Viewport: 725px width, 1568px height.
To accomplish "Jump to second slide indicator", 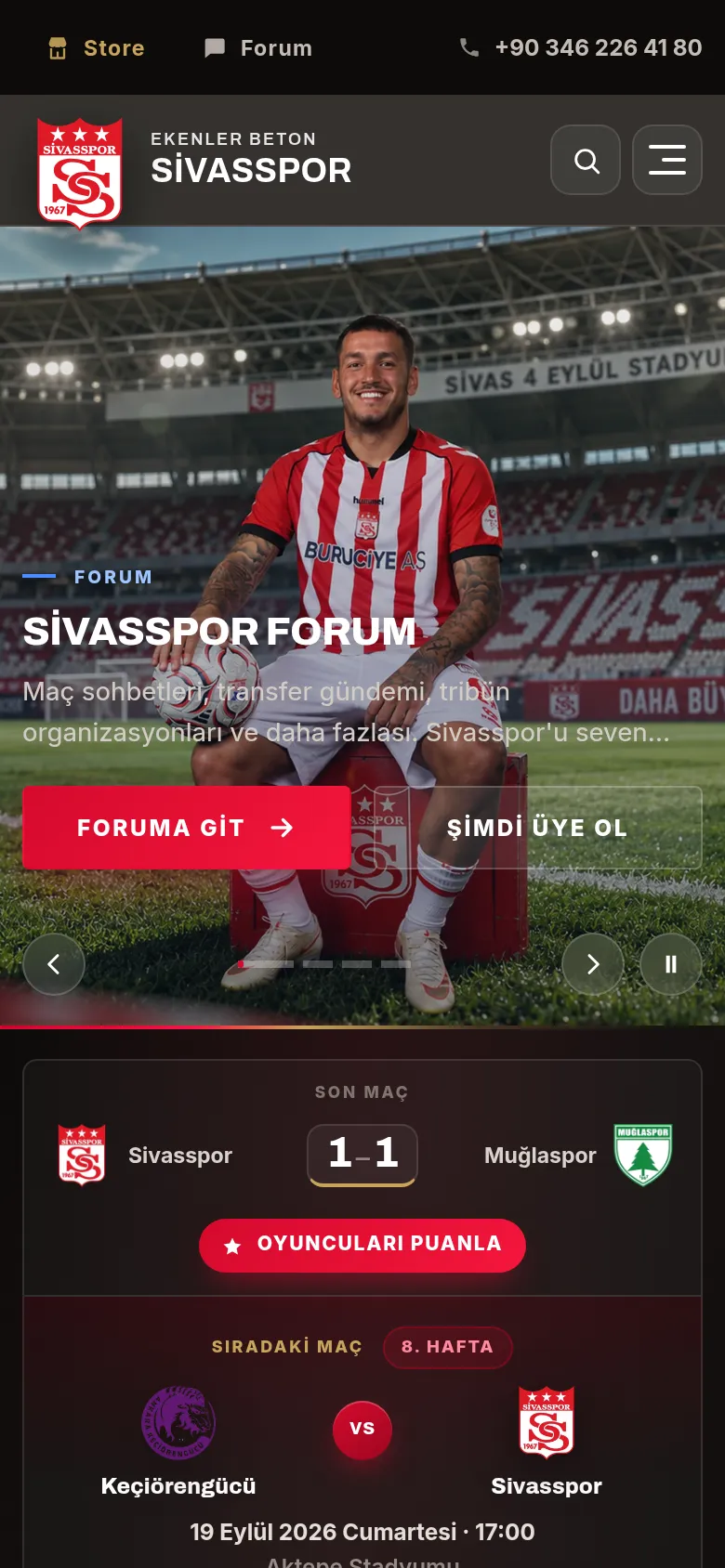I will (x=318, y=964).
